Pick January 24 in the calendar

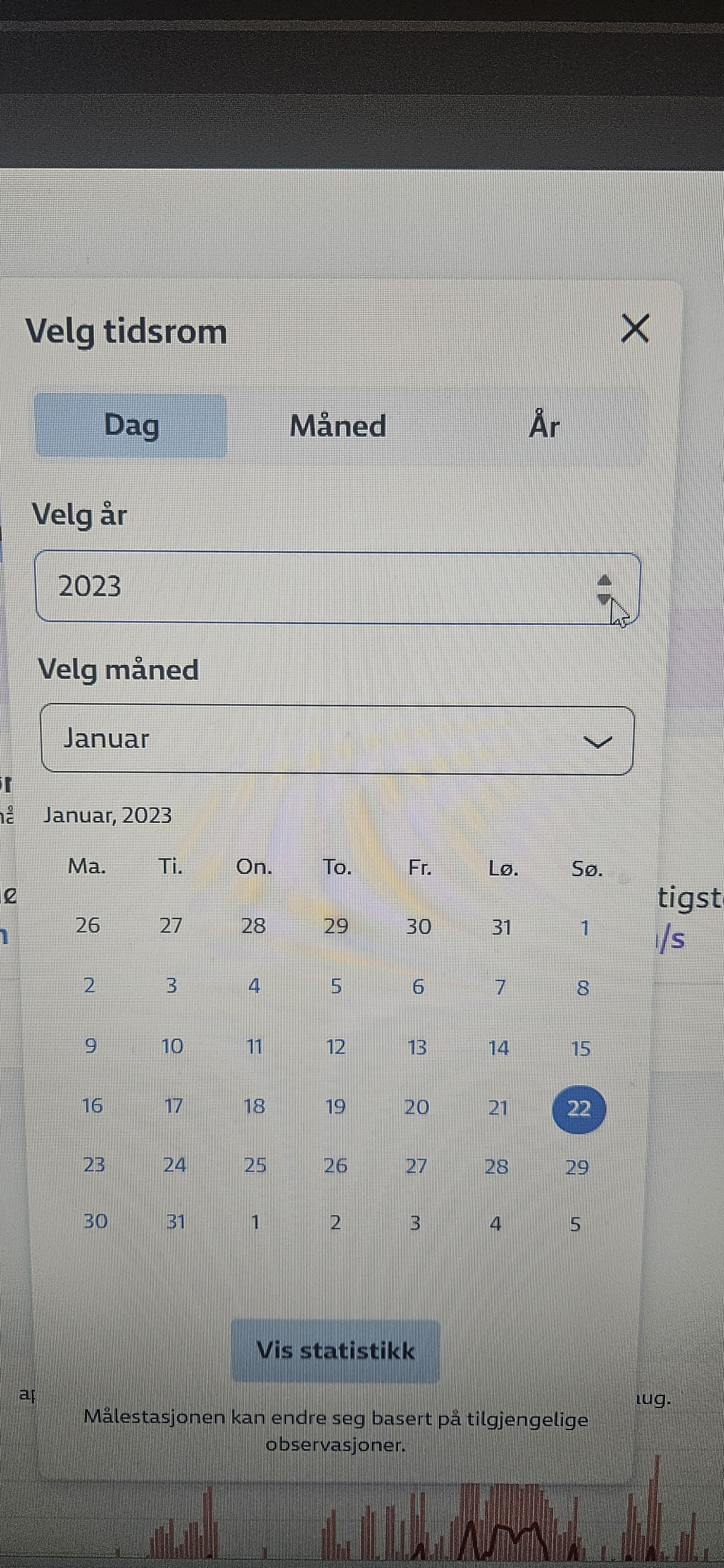174,1164
